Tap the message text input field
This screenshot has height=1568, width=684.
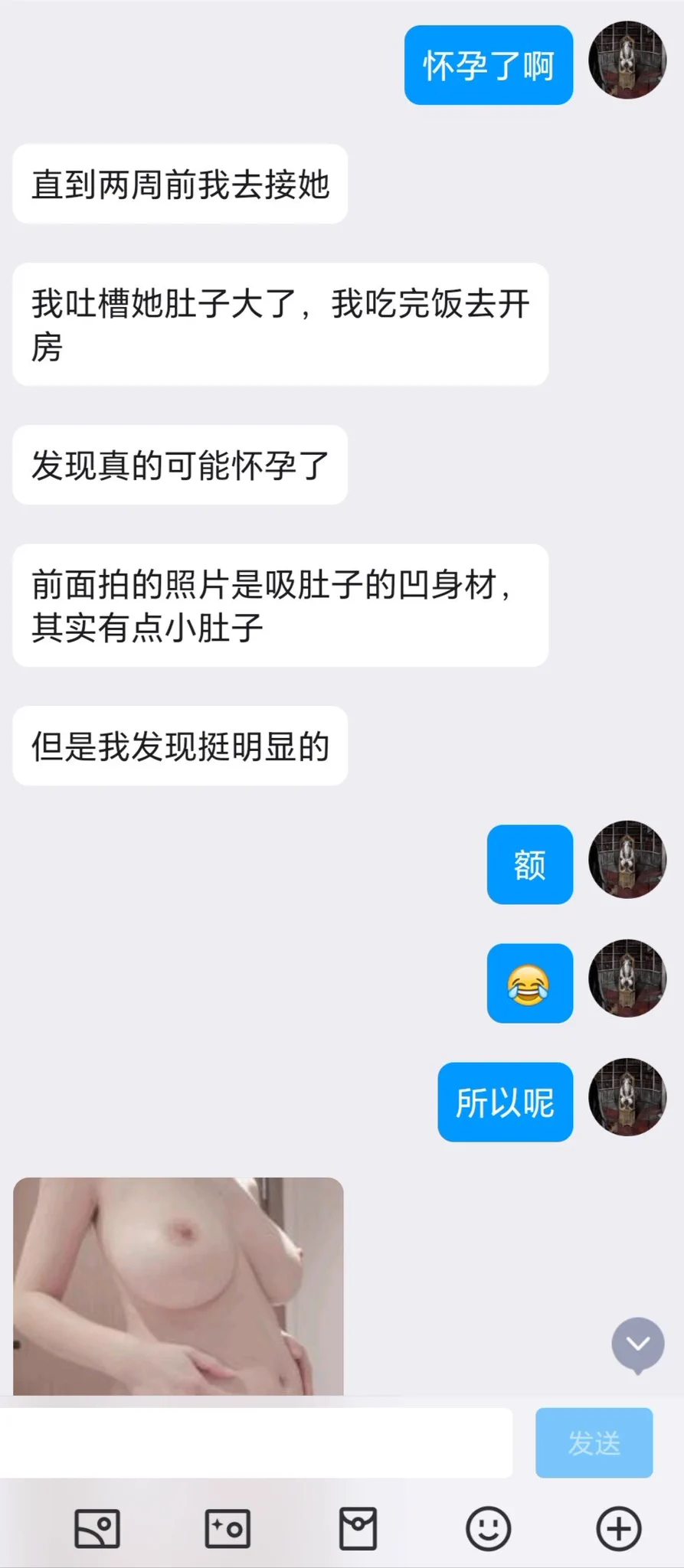point(255,1442)
